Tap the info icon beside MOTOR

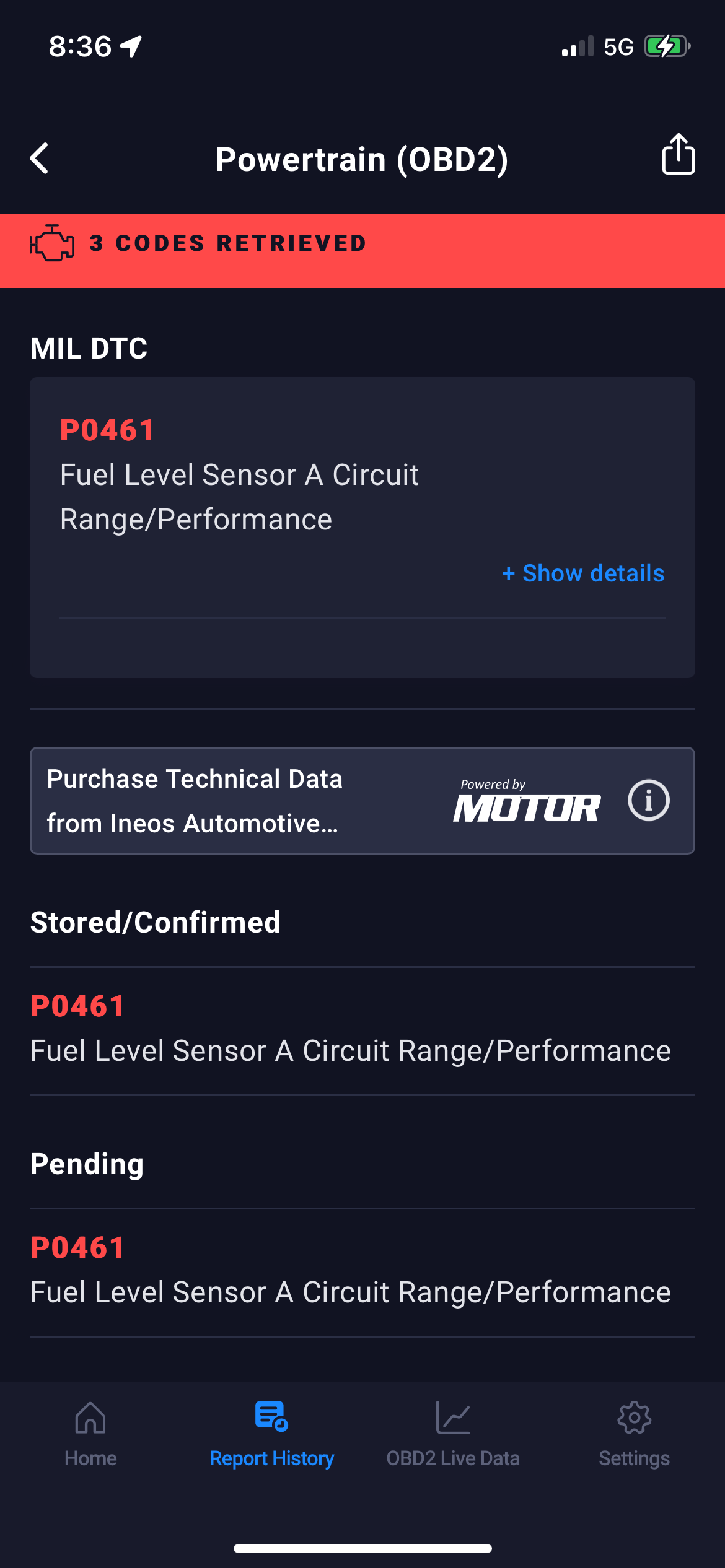[648, 800]
